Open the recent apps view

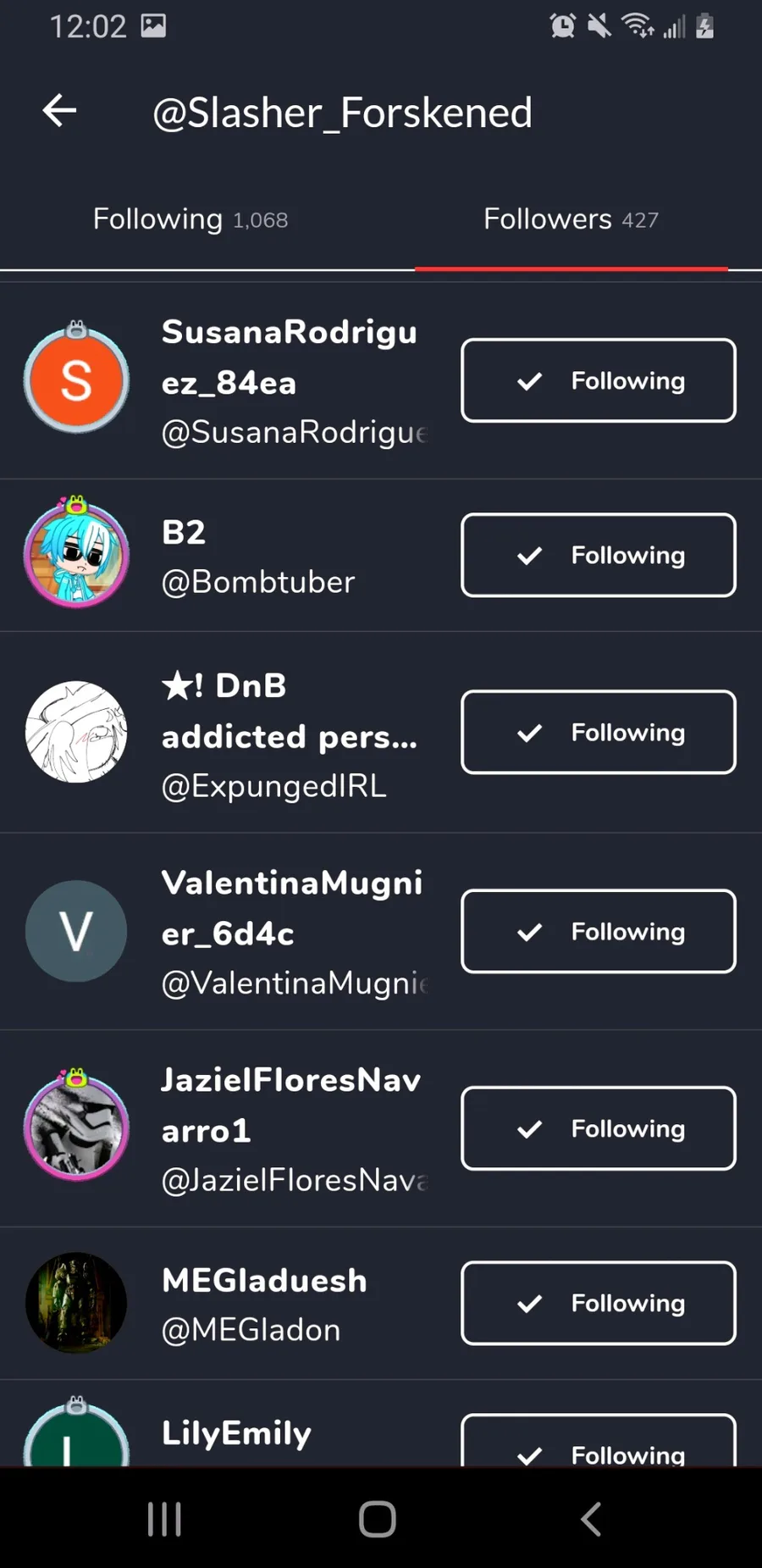pyautogui.click(x=164, y=1519)
